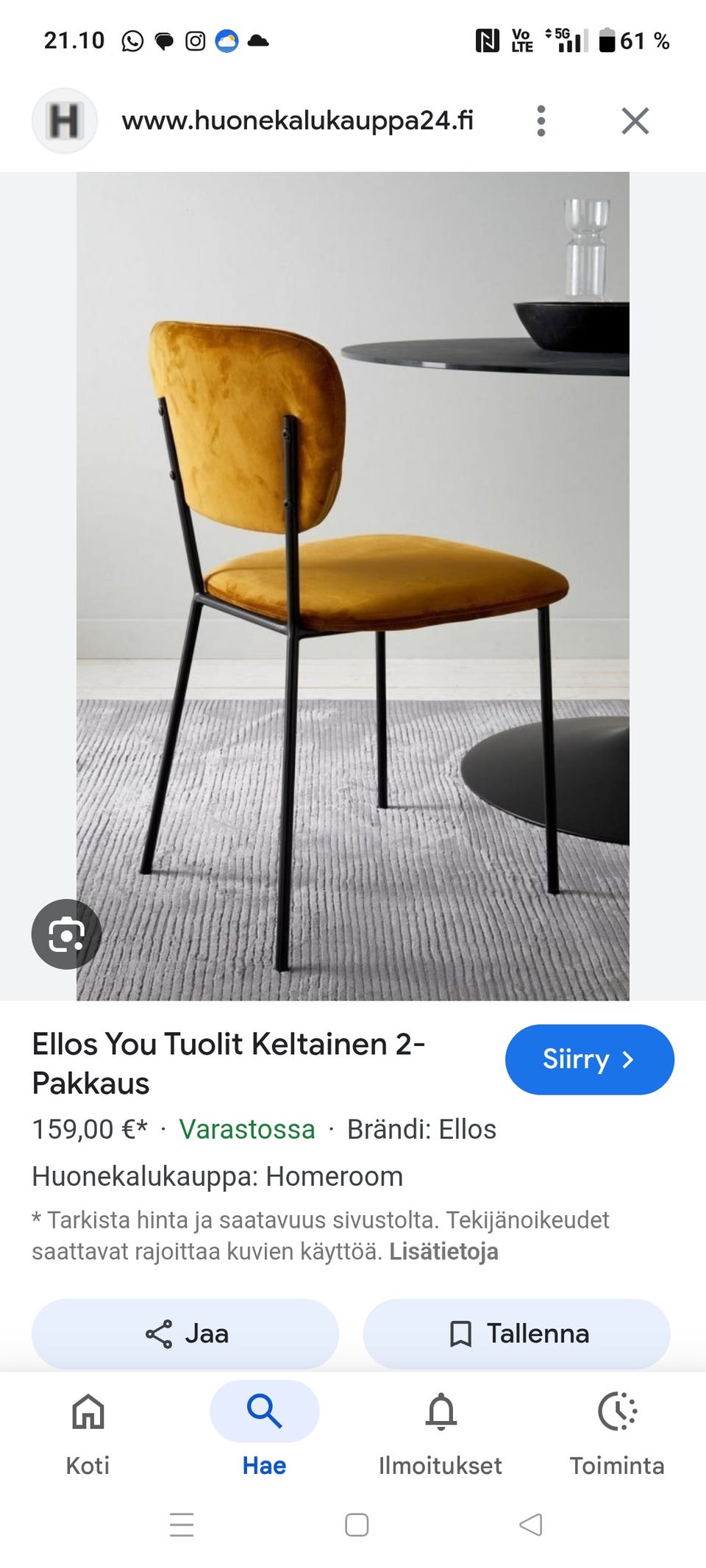
Task: Open the Lisätietoja link
Action: (443, 1251)
